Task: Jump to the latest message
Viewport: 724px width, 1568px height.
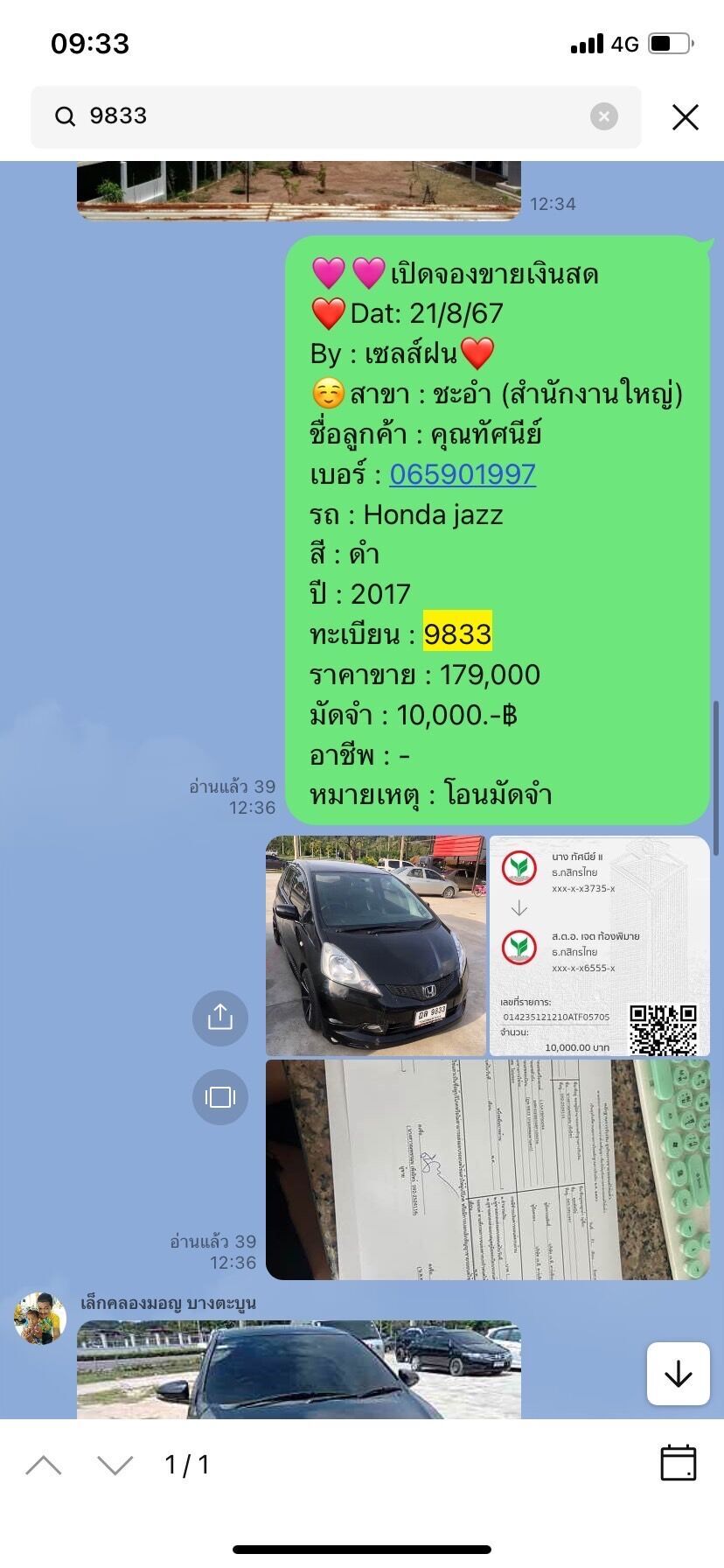Action: (x=679, y=1375)
